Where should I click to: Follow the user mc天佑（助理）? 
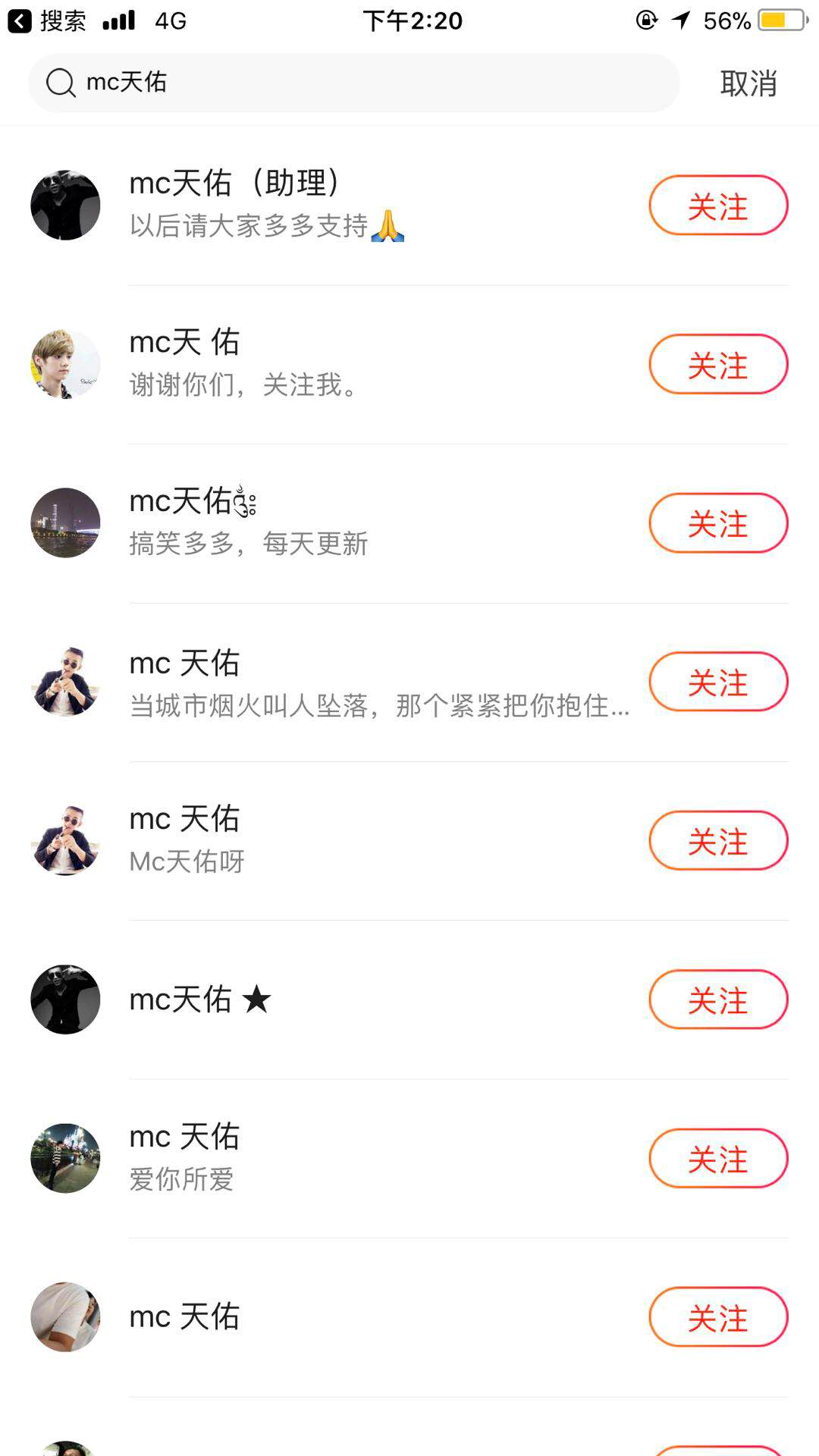point(718,206)
